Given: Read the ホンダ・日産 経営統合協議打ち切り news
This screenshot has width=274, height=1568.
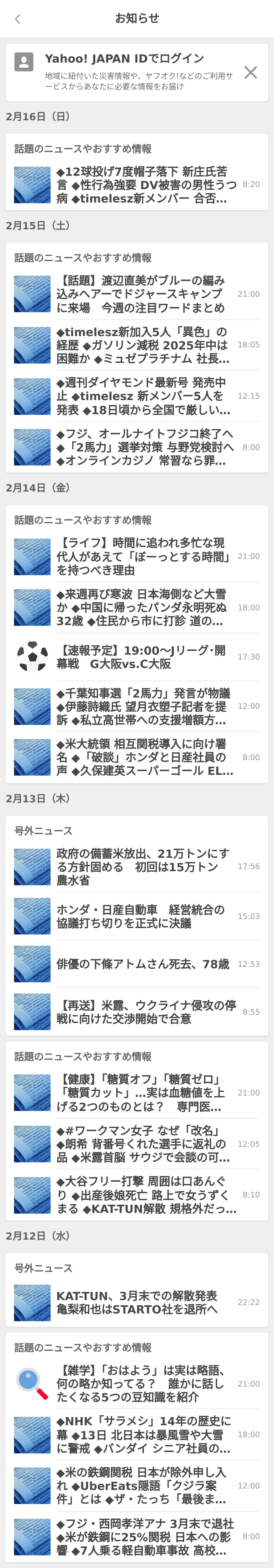Looking at the screenshot, I should point(141,916).
